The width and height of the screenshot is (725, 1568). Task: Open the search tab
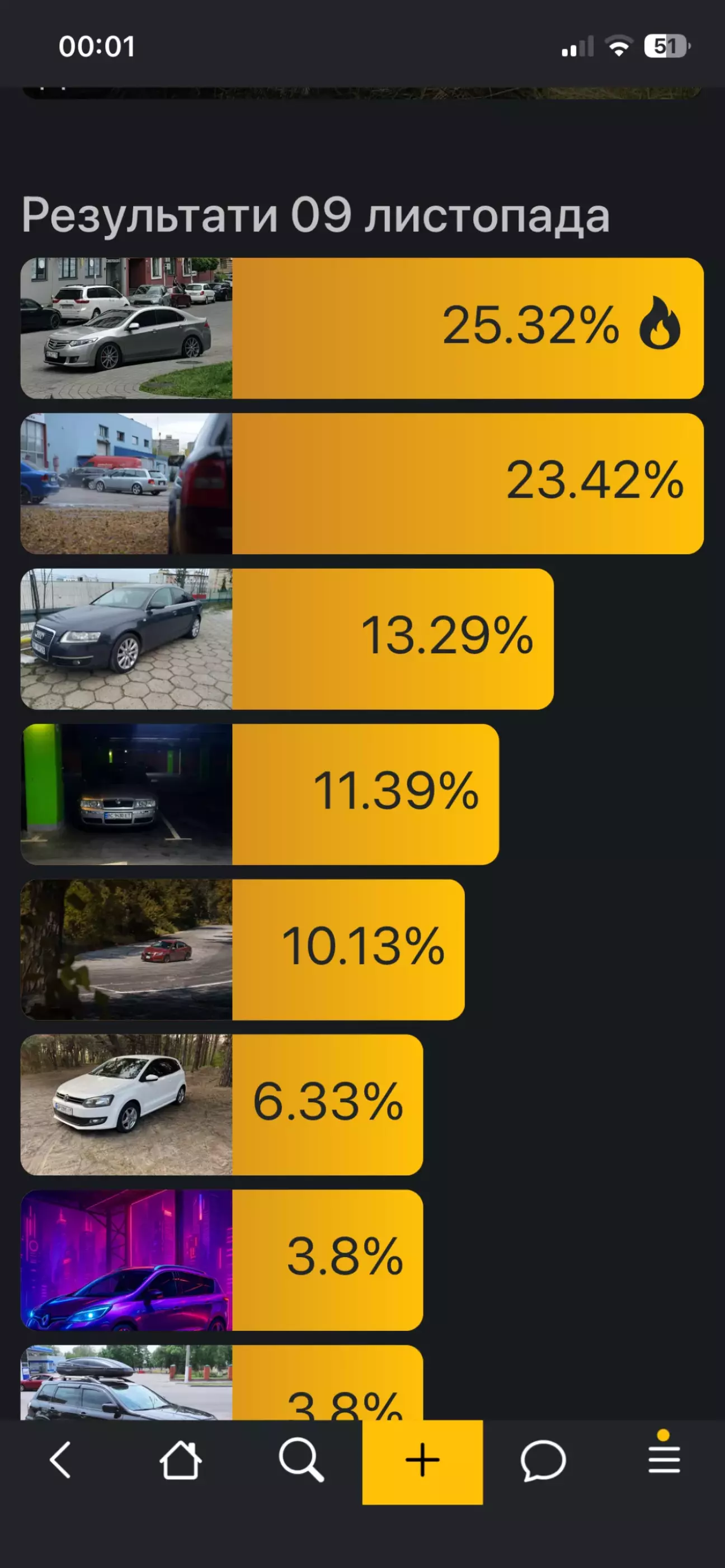301,1460
